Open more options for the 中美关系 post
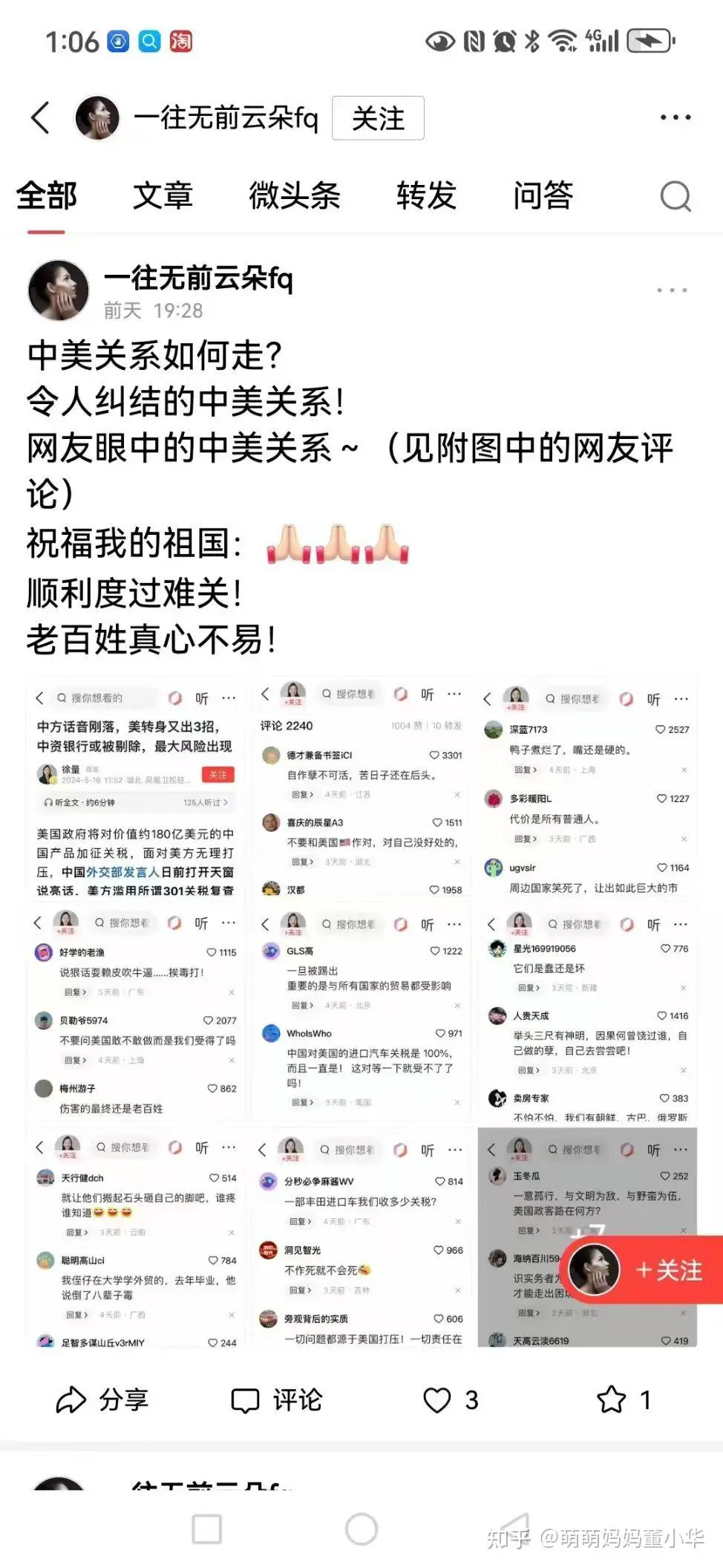Image resolution: width=723 pixels, height=1568 pixels. [x=671, y=290]
